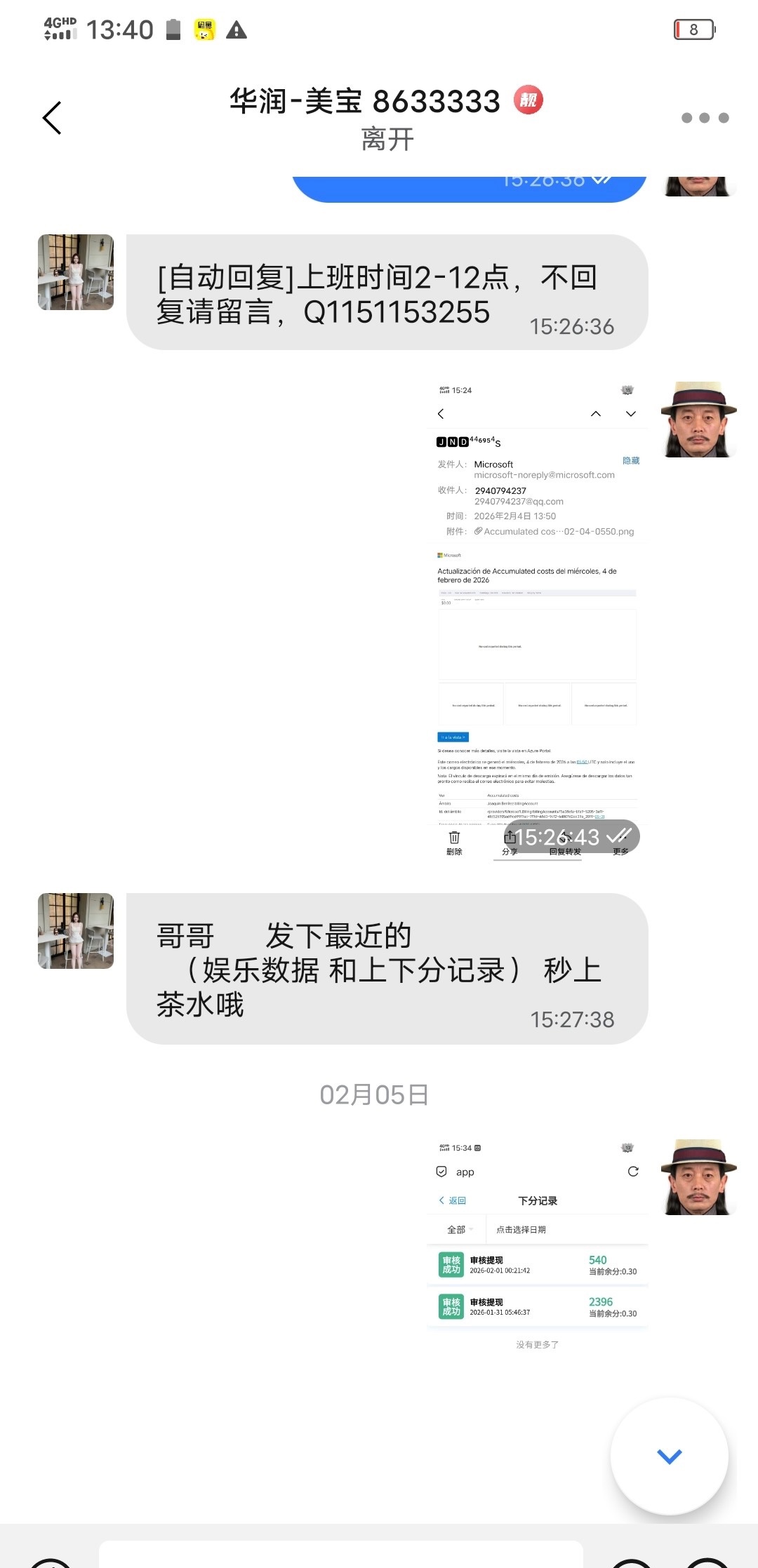The width and height of the screenshot is (758, 1568).
Task: Tap your avatar next to the 下分记录 screenshot
Action: coord(699,1177)
